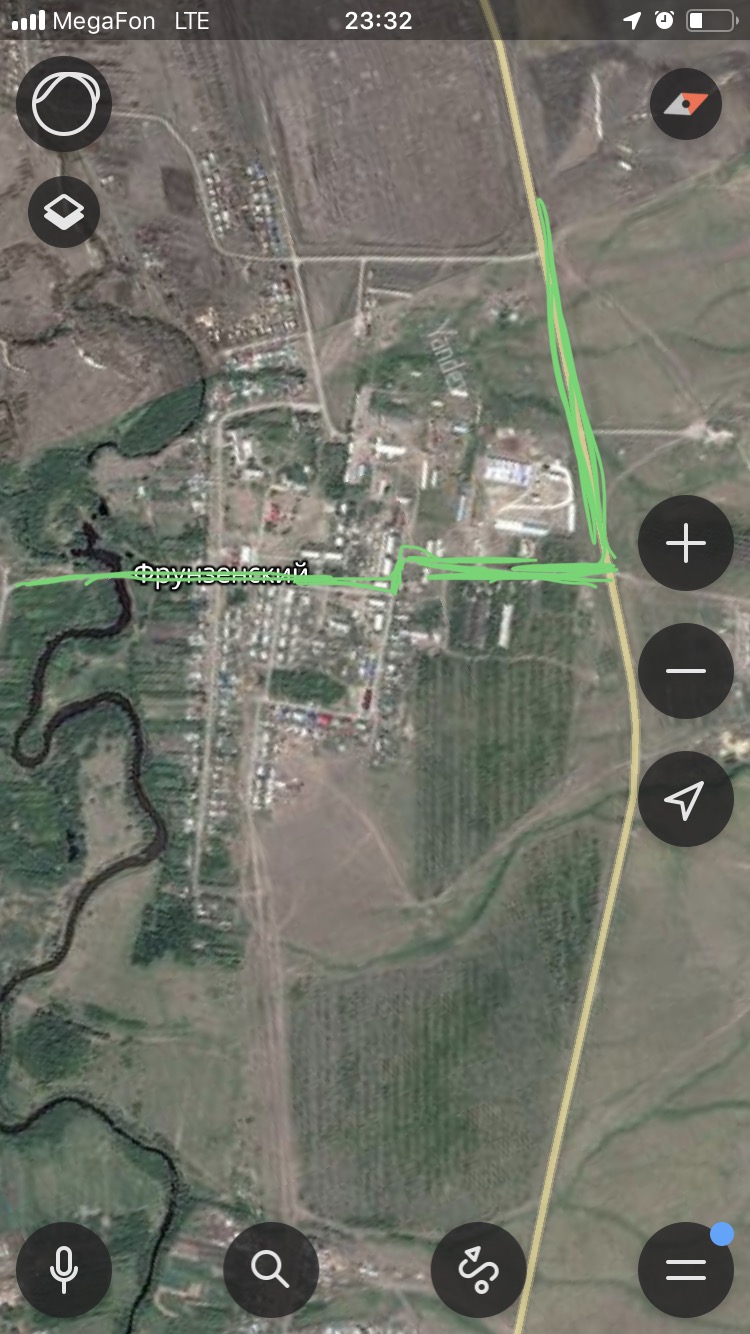The image size is (750, 1334).
Task: Open the Alice voice assistant button
Action: [x=64, y=104]
